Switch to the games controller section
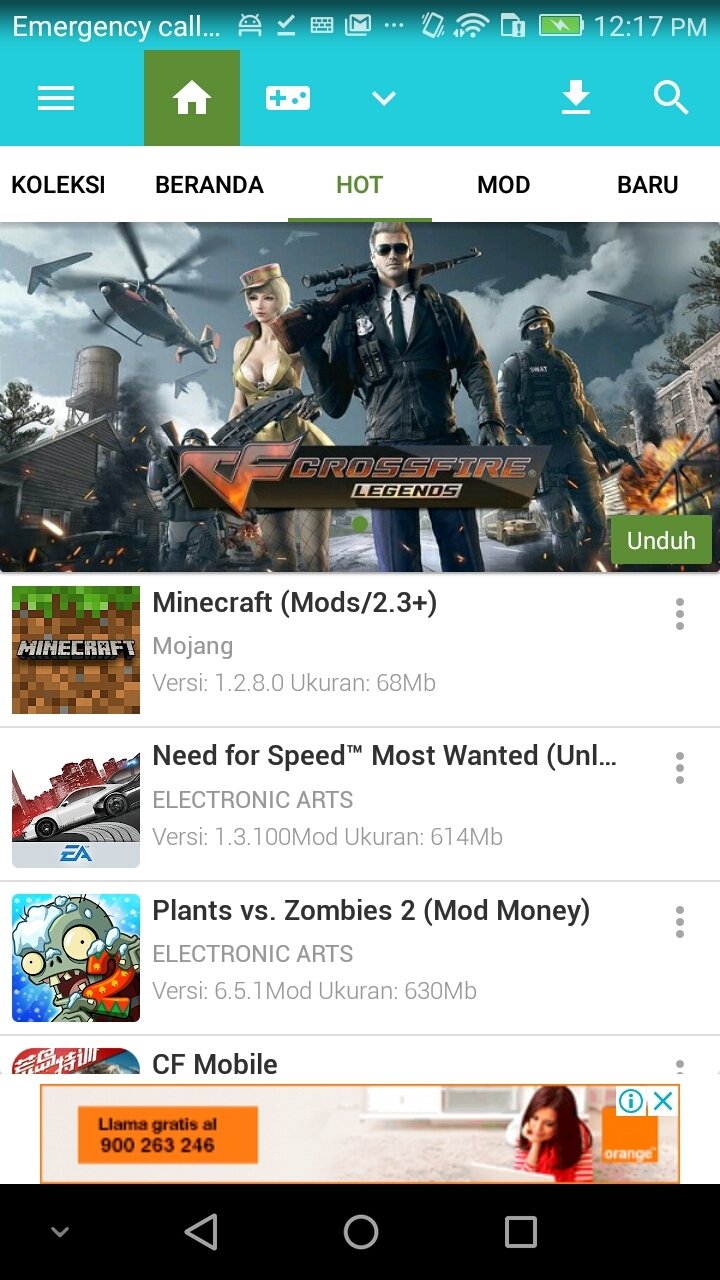 point(287,98)
